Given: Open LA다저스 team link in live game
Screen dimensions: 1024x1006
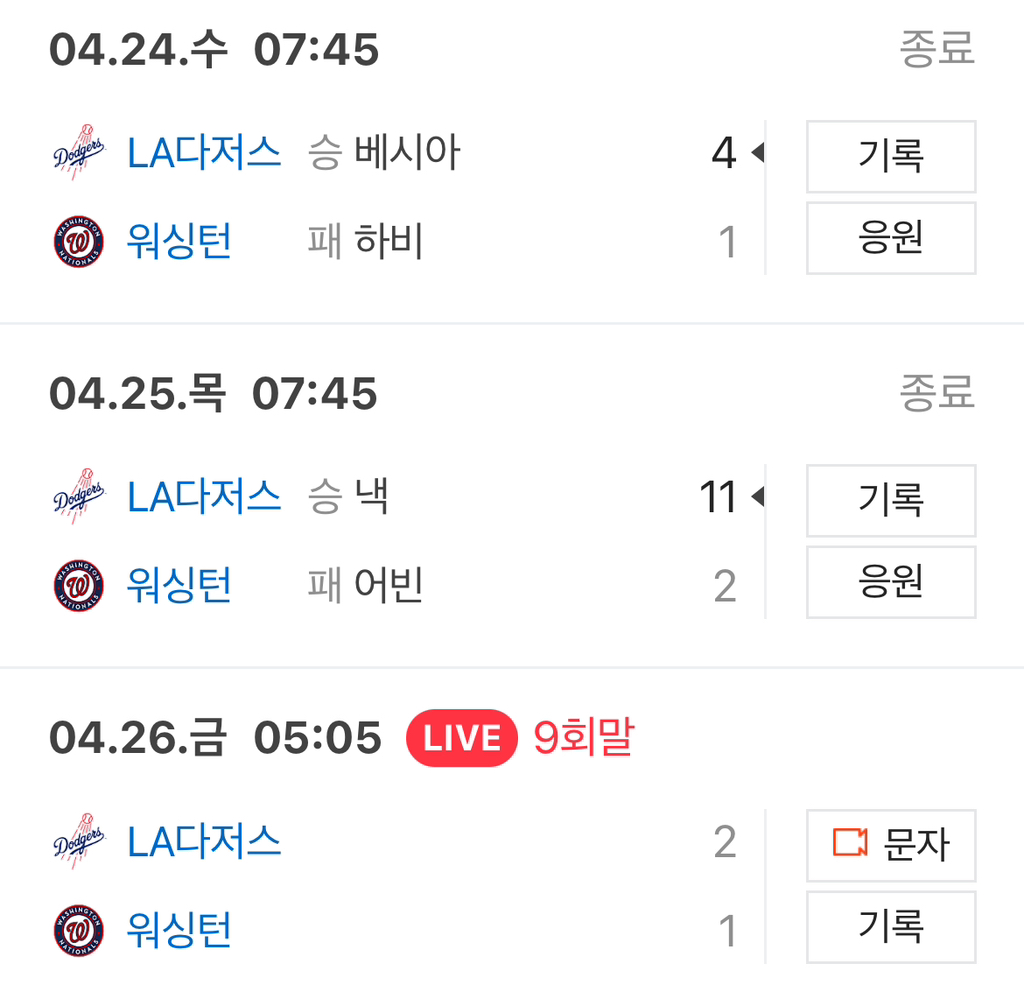Looking at the screenshot, I should point(204,842).
